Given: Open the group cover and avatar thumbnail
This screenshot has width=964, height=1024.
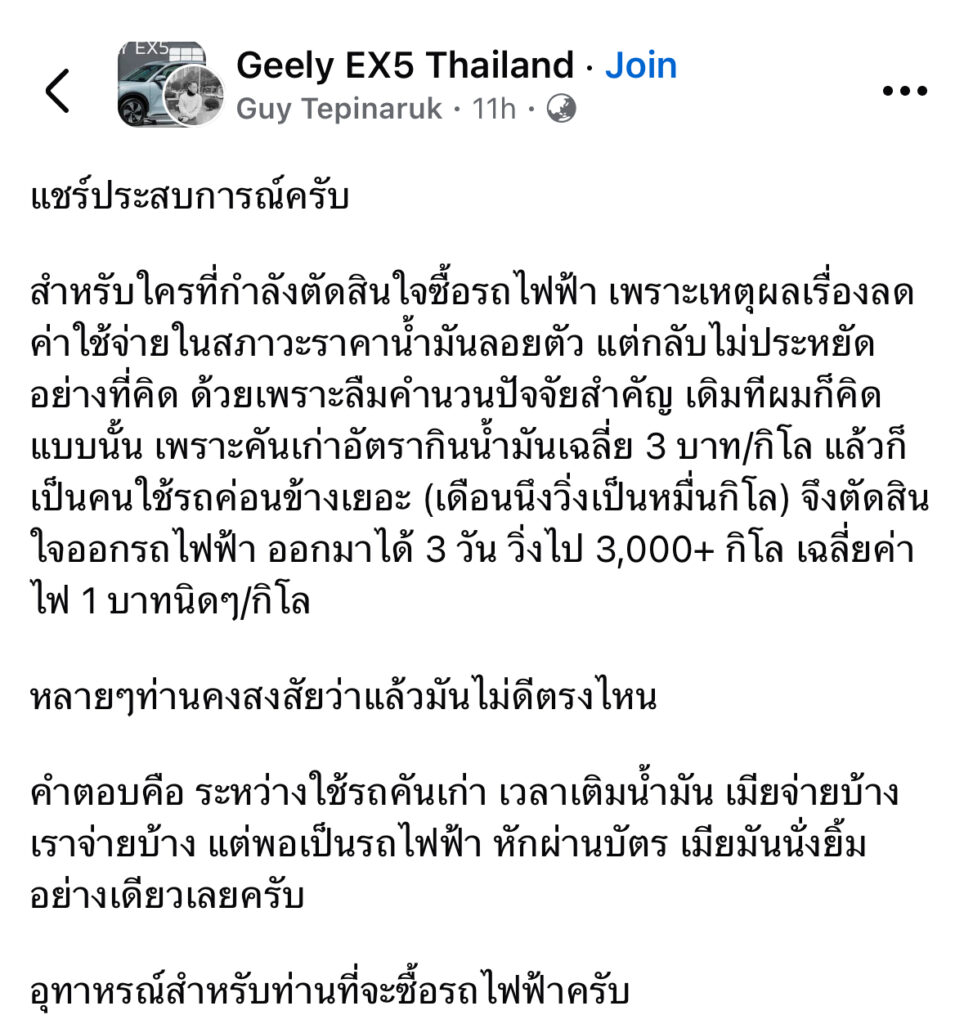Looking at the screenshot, I should (x=167, y=86).
